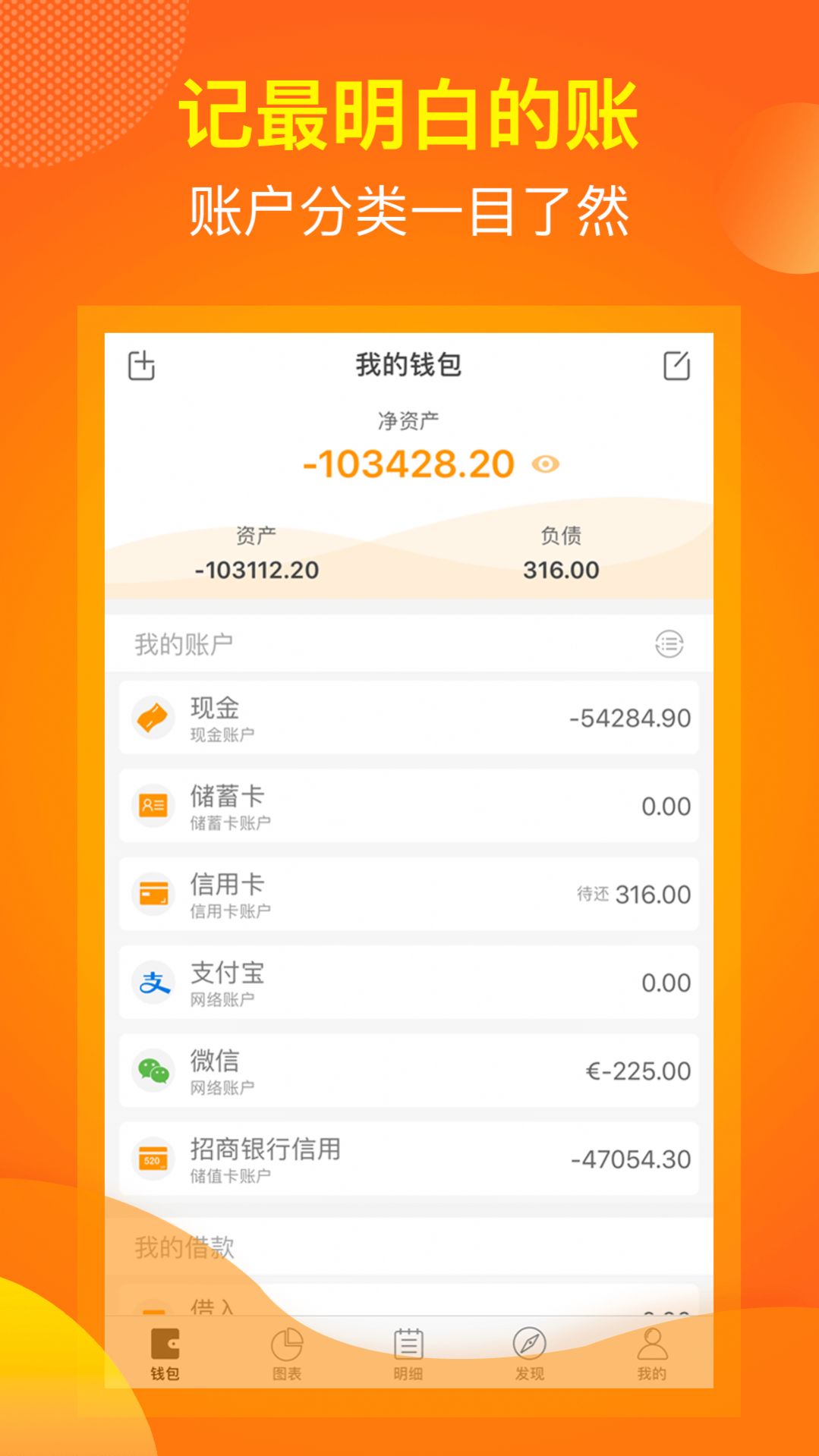
Task: Open the edit wallet icon top right
Action: click(678, 365)
